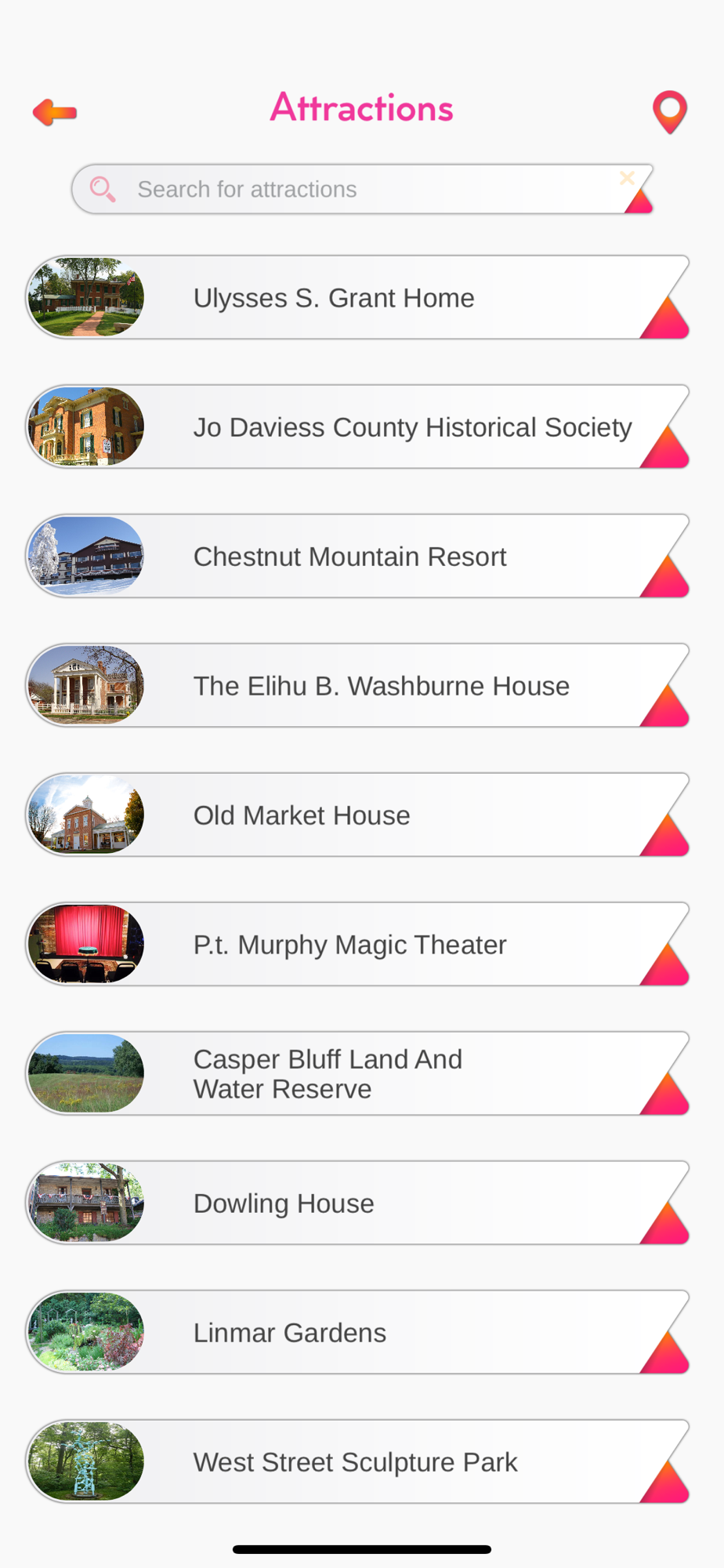
Task: Open Old Market House
Action: [x=357, y=815]
